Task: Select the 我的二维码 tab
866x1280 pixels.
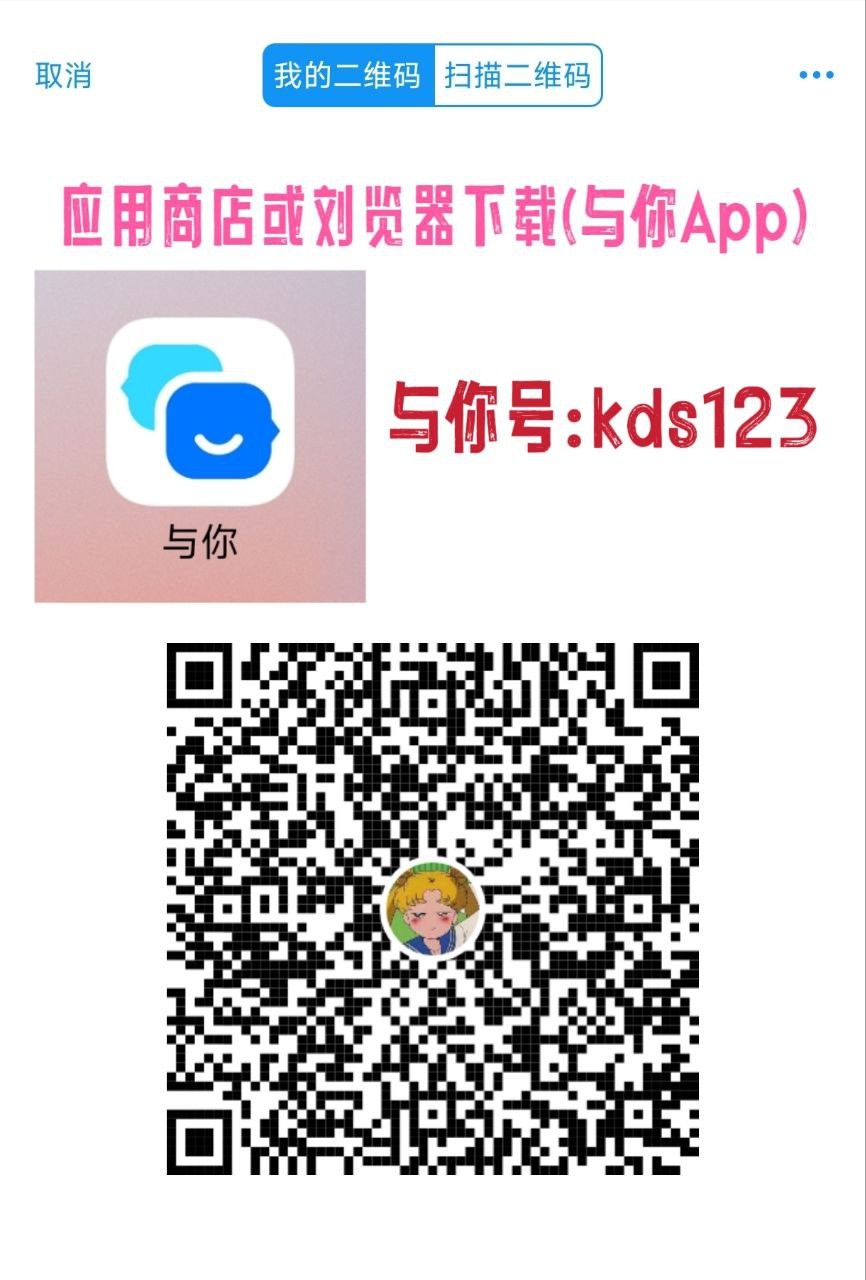Action: pyautogui.click(x=348, y=76)
